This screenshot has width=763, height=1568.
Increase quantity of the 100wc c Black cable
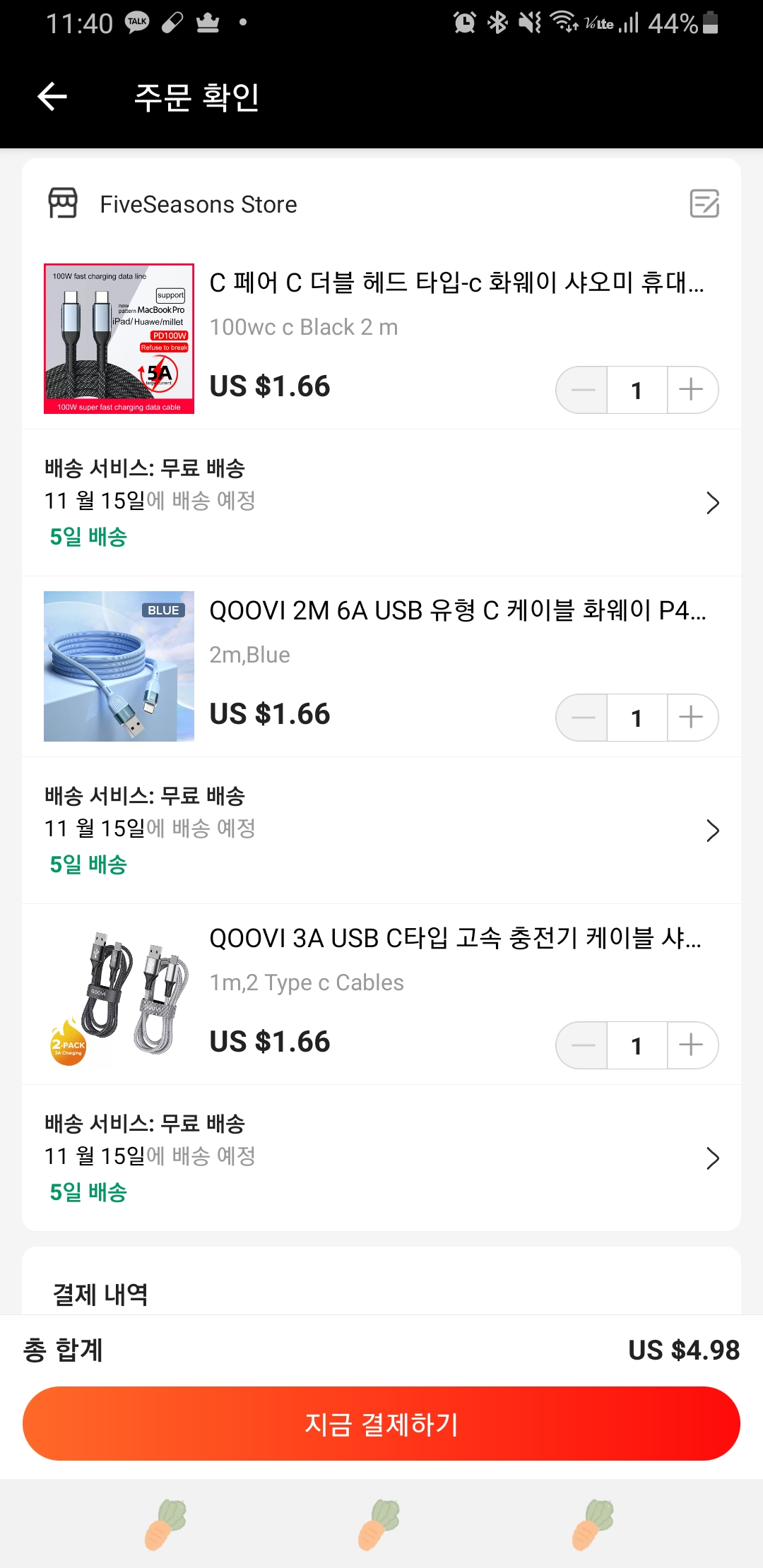click(x=692, y=390)
